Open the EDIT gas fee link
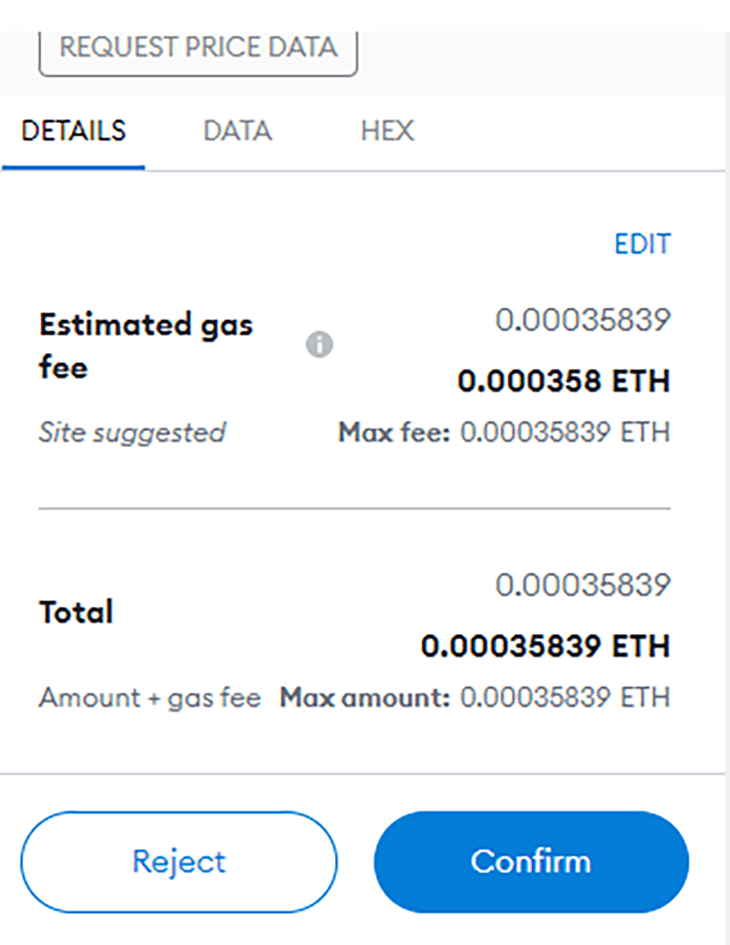 click(643, 244)
